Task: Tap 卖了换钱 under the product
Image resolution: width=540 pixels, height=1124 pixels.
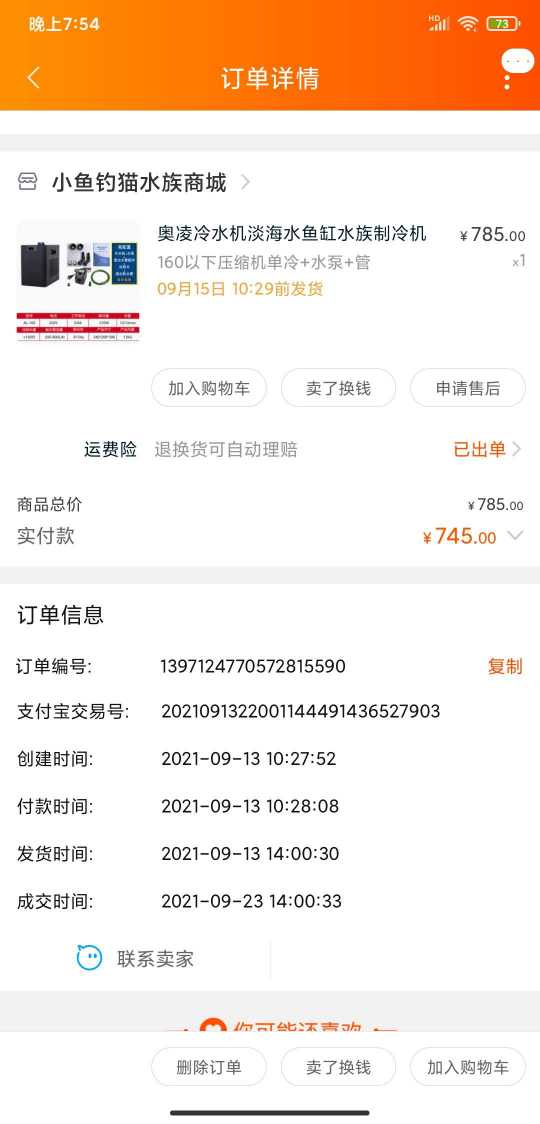Action: pyautogui.click(x=338, y=389)
